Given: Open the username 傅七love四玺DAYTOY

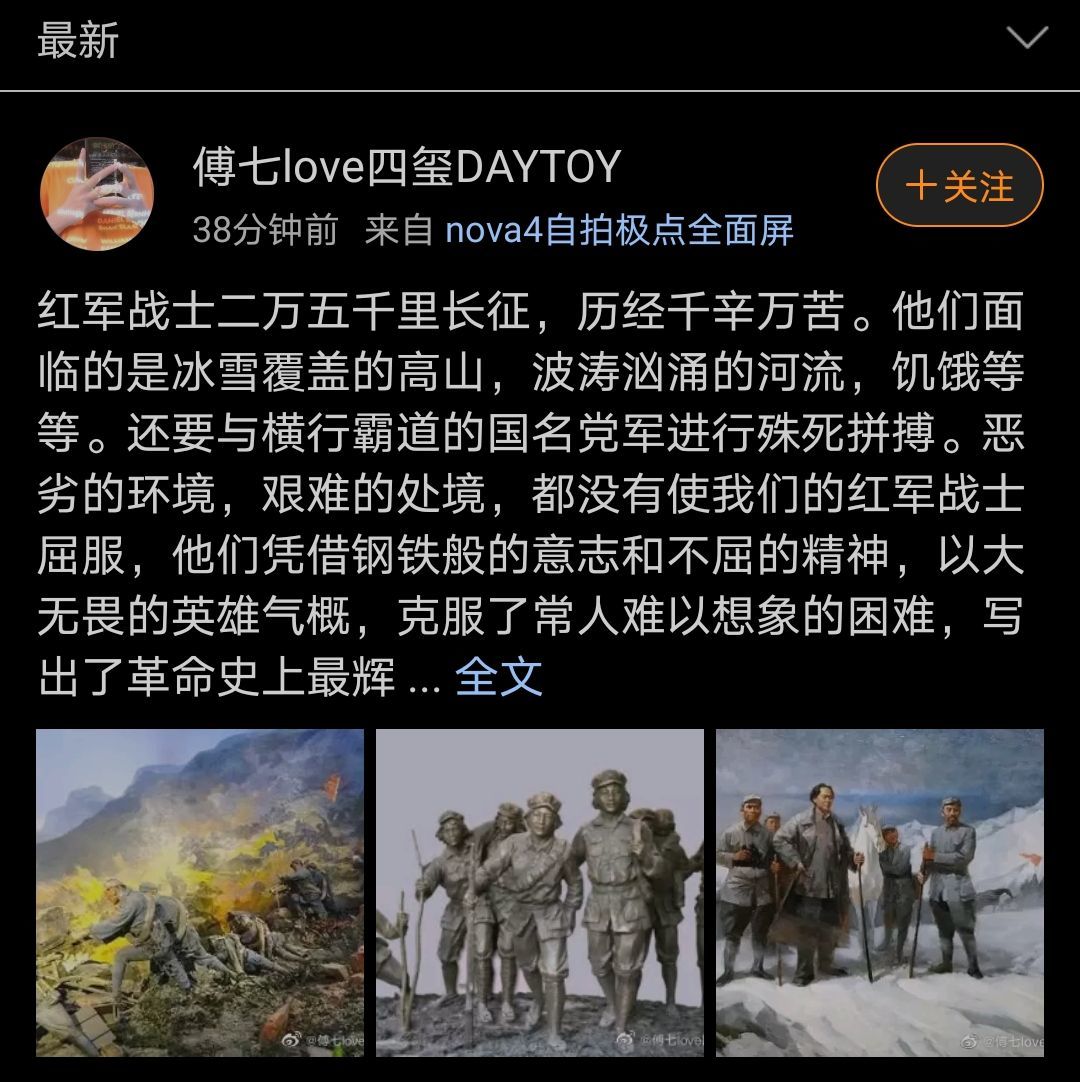Looking at the screenshot, I should coord(407,167).
